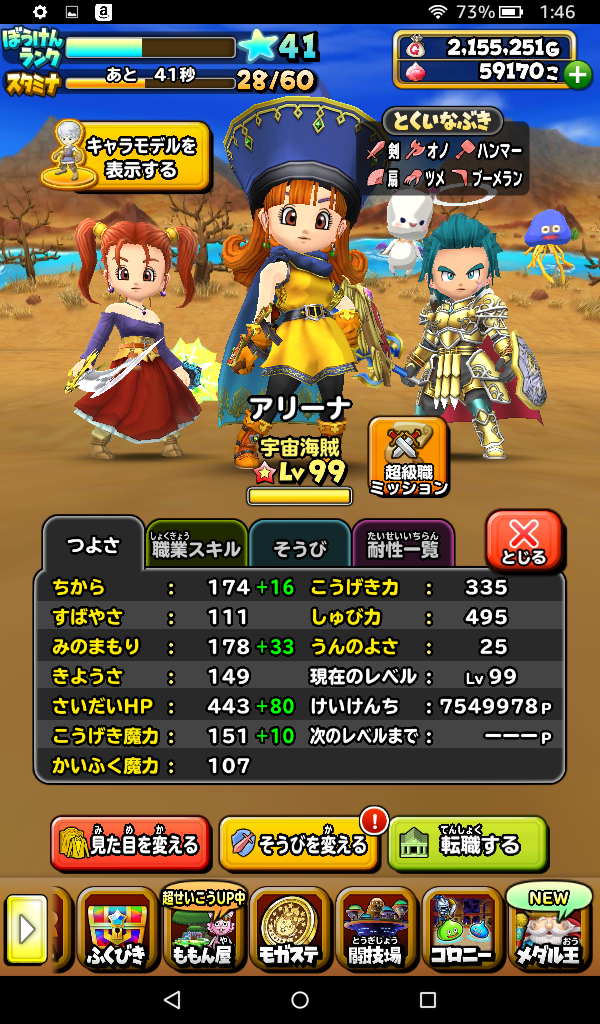
Task: Select the つよさ tab
Action: click(x=92, y=545)
